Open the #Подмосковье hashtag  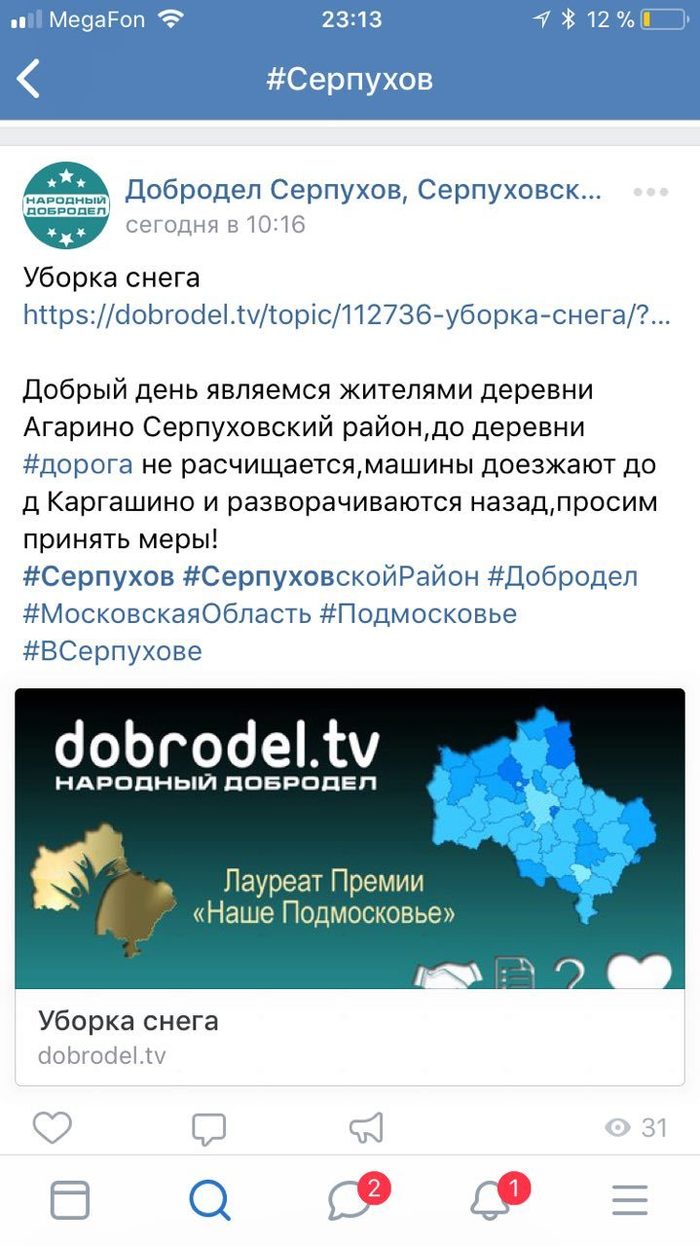click(x=418, y=614)
